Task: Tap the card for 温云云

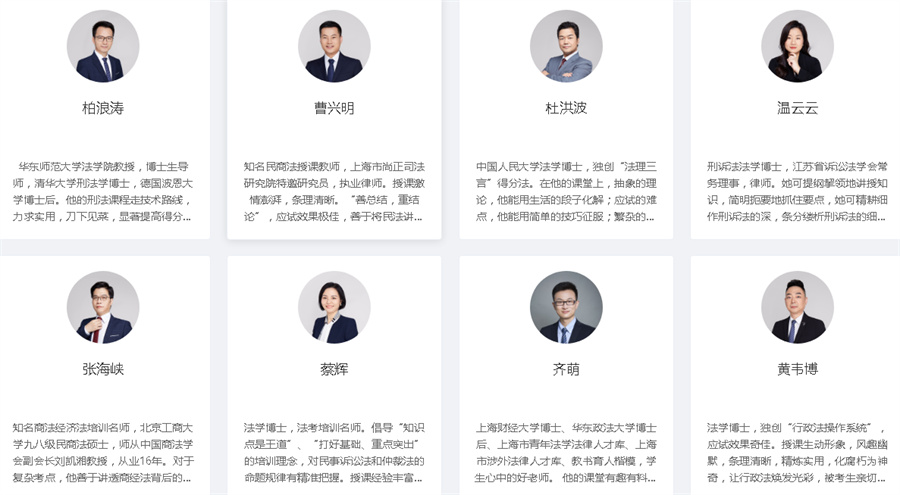Action: 797,108
